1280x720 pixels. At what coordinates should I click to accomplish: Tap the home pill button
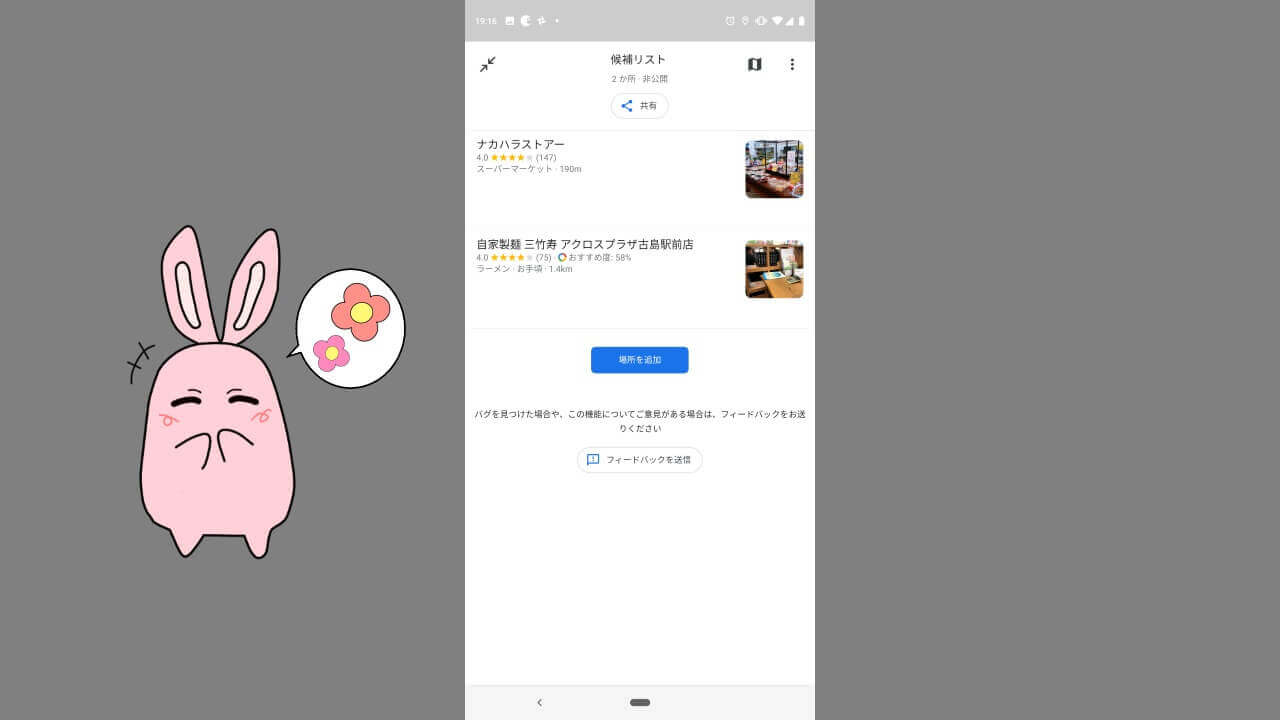coord(640,703)
